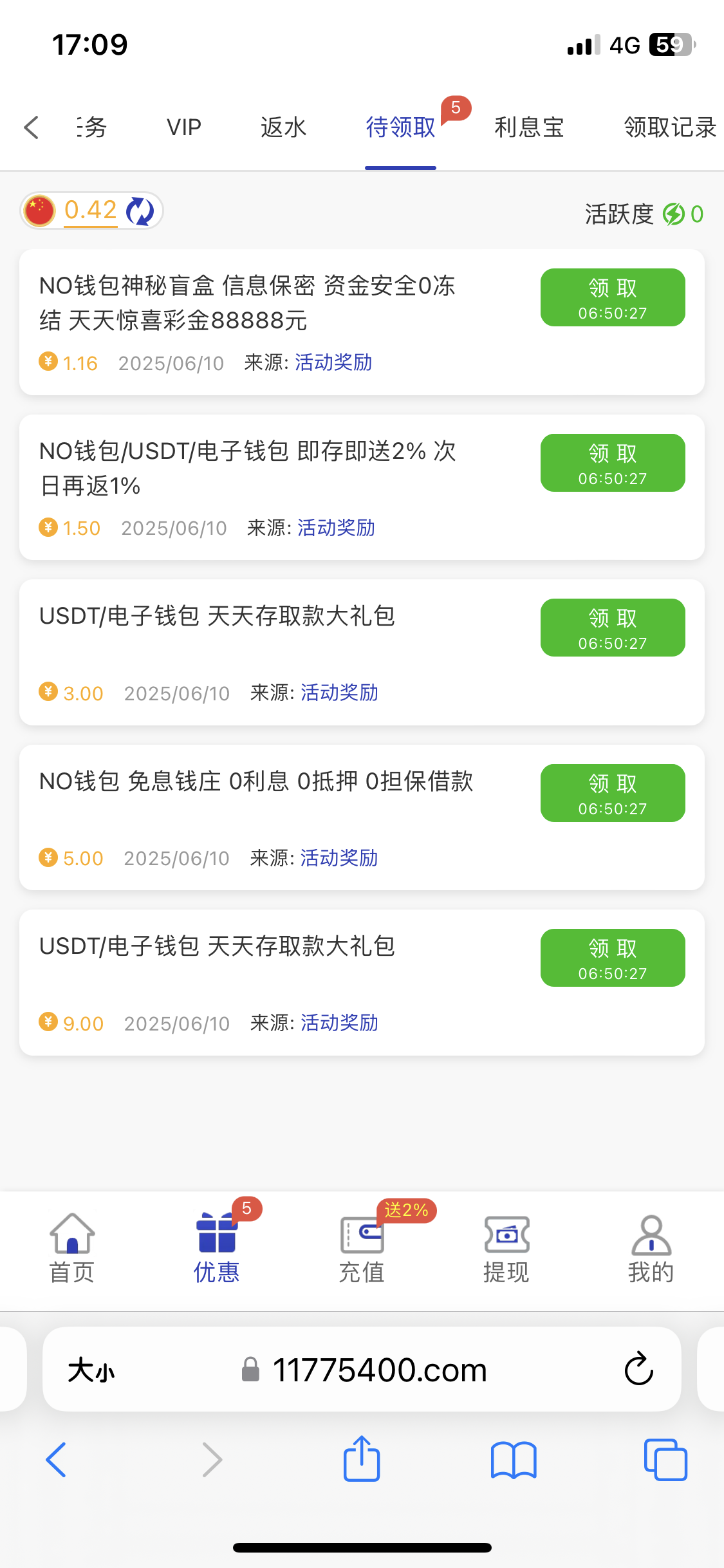Claim the 3.00 gift pack reward
724x1568 pixels.
[613, 628]
